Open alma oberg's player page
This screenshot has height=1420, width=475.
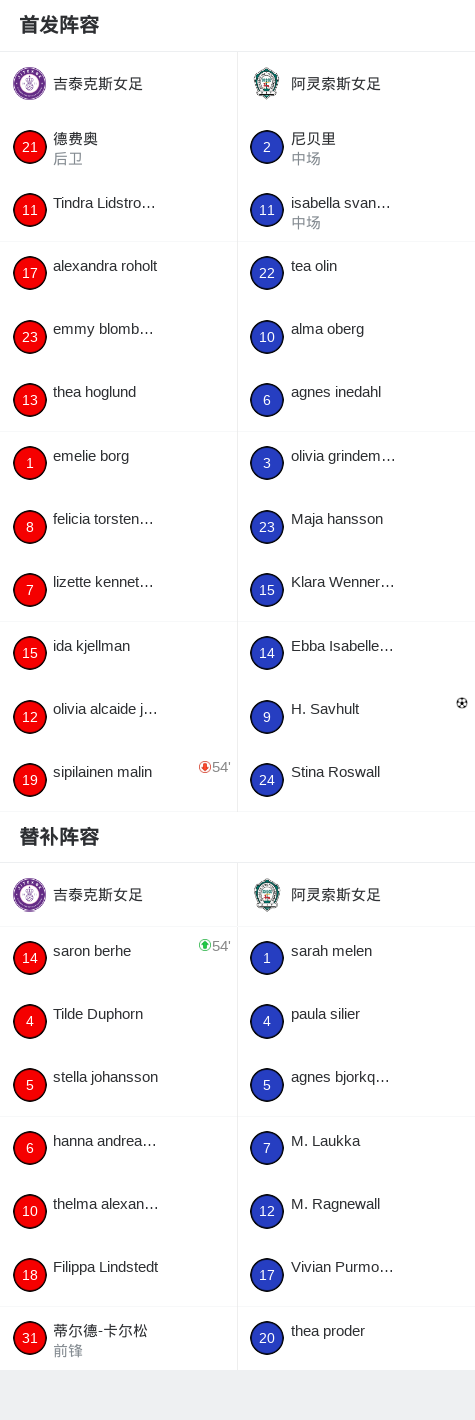tap(356, 336)
